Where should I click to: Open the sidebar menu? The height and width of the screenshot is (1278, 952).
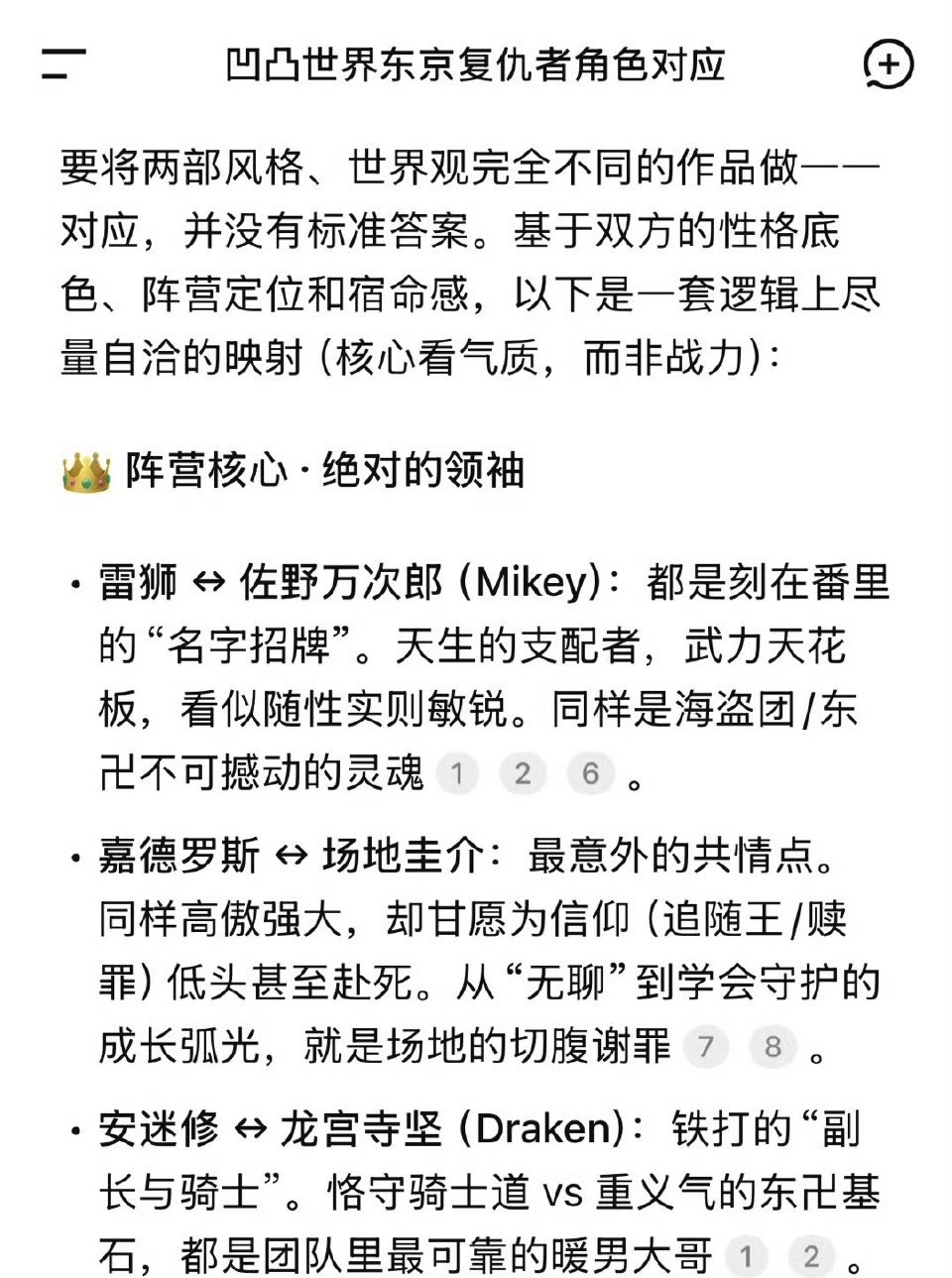pyautogui.click(x=63, y=63)
